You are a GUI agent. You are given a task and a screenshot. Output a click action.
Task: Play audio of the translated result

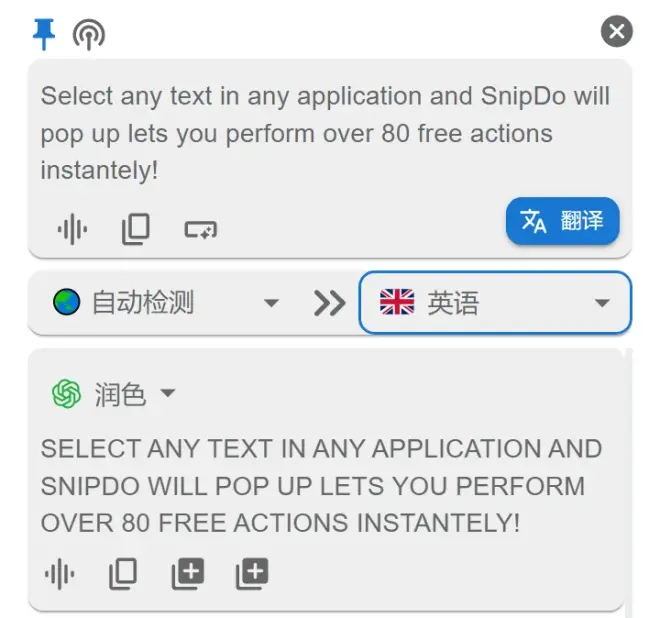(59, 573)
